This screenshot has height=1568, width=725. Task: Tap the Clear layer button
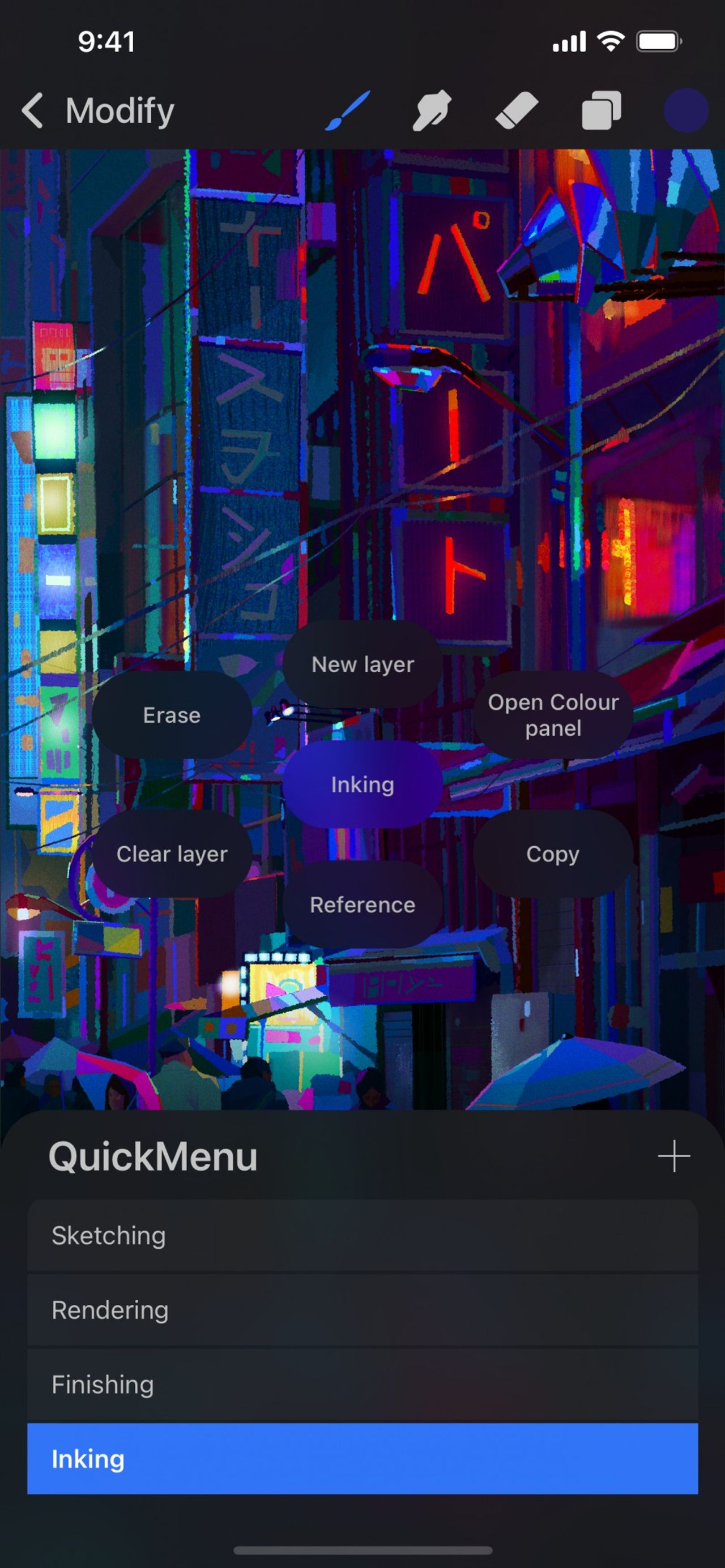coord(172,854)
